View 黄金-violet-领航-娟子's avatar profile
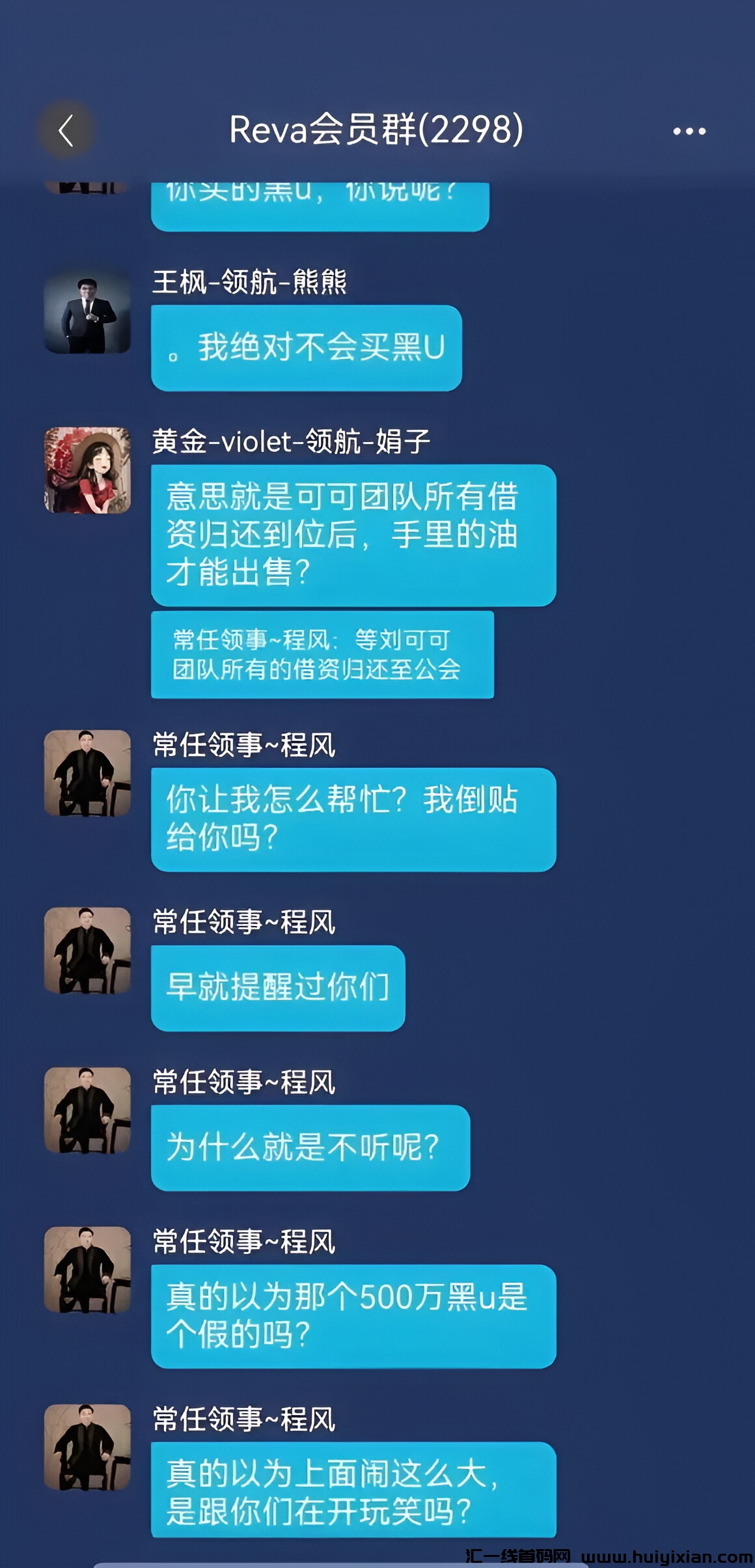755x1568 pixels. pos(87,470)
